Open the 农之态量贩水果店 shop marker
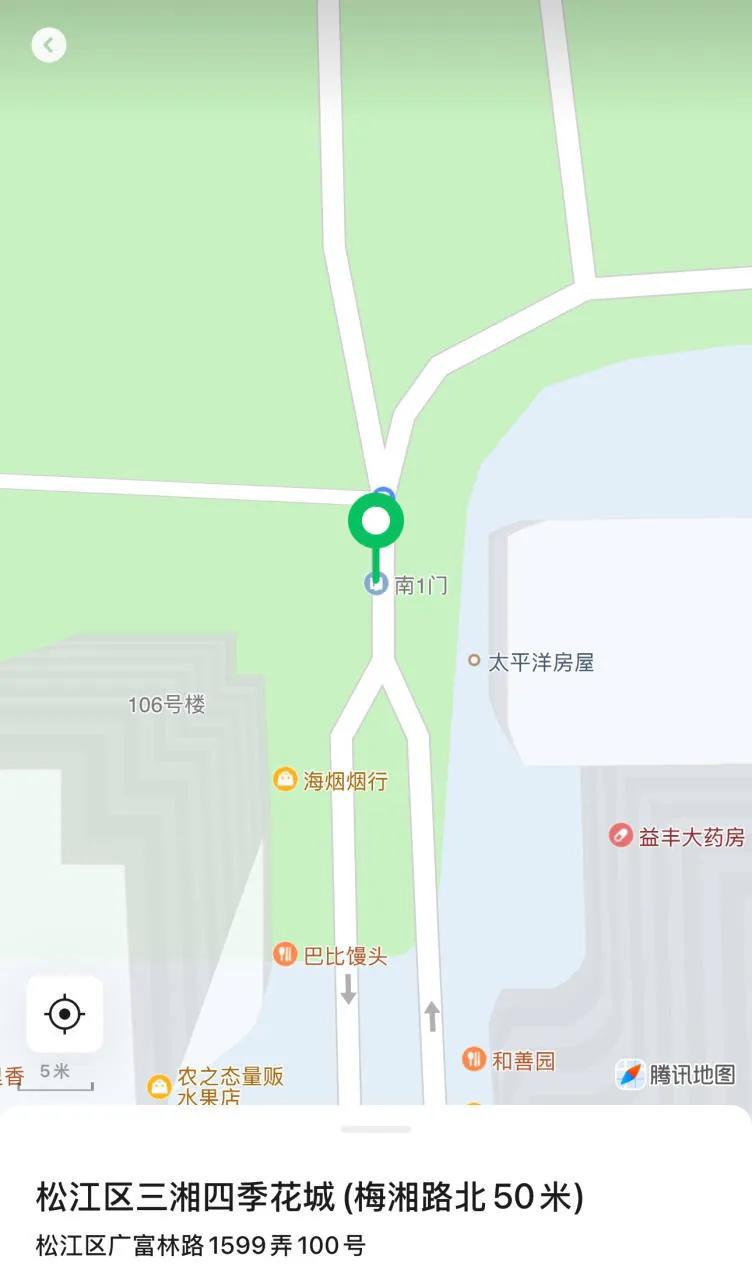This screenshot has height=1280, width=752. coord(160,1086)
